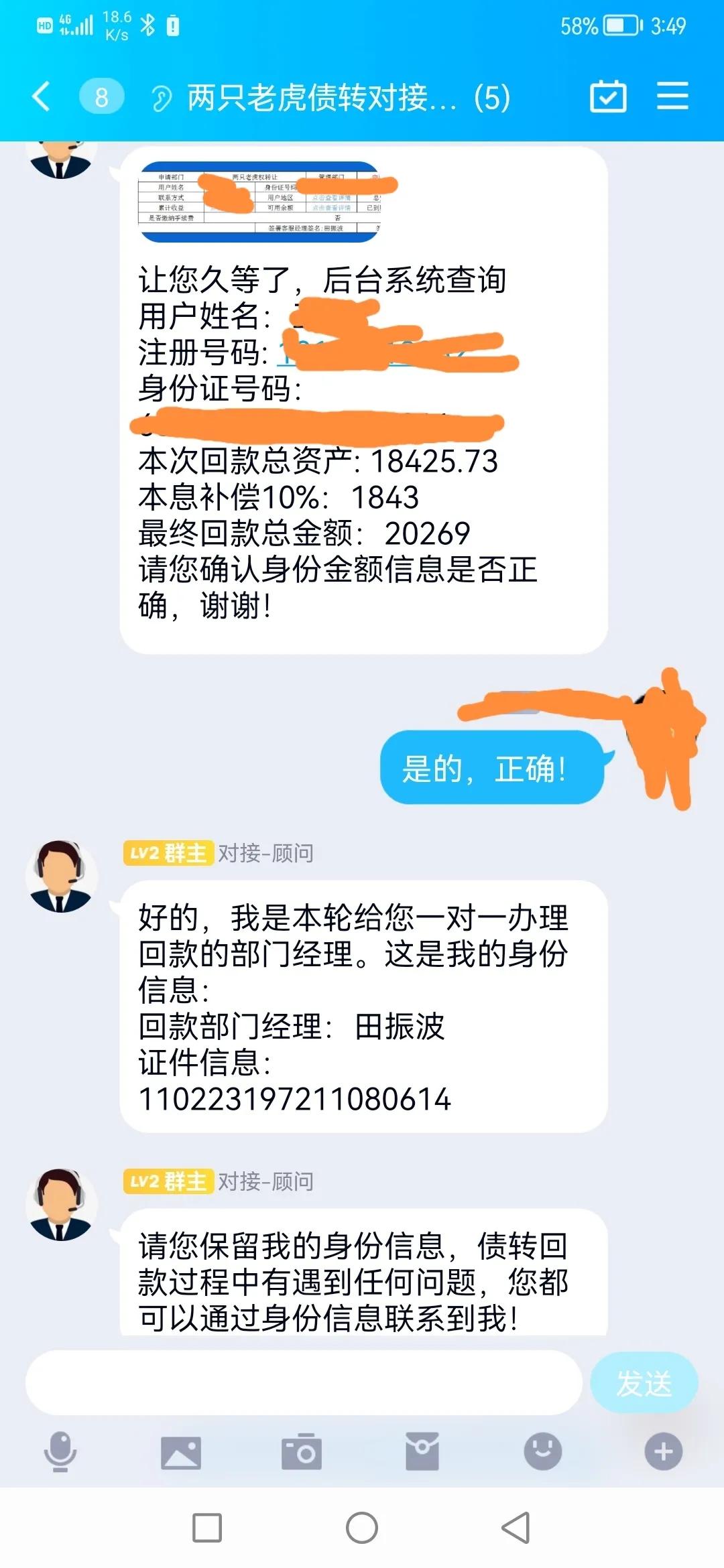Open the group calendar check icon

tap(609, 96)
